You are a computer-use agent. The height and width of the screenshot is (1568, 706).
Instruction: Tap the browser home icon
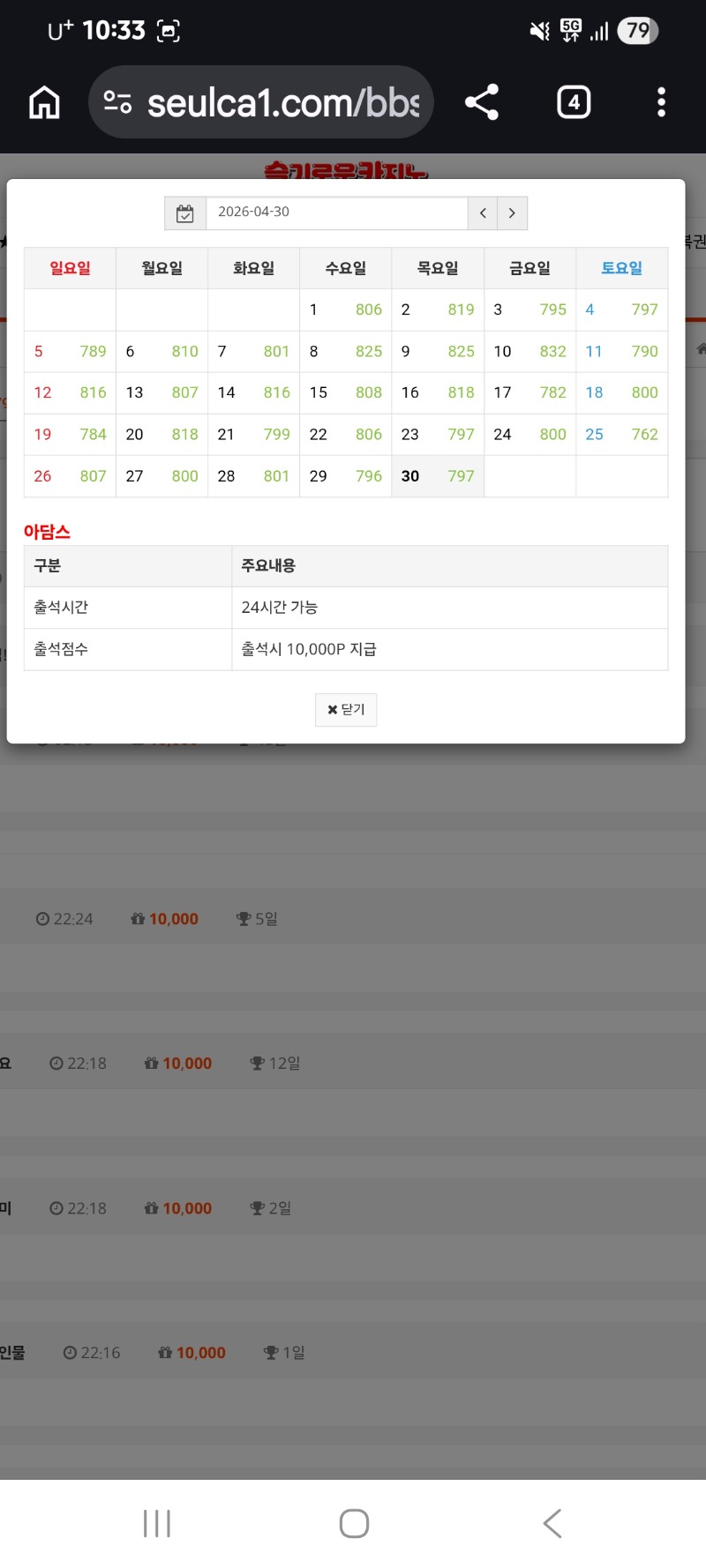(44, 102)
